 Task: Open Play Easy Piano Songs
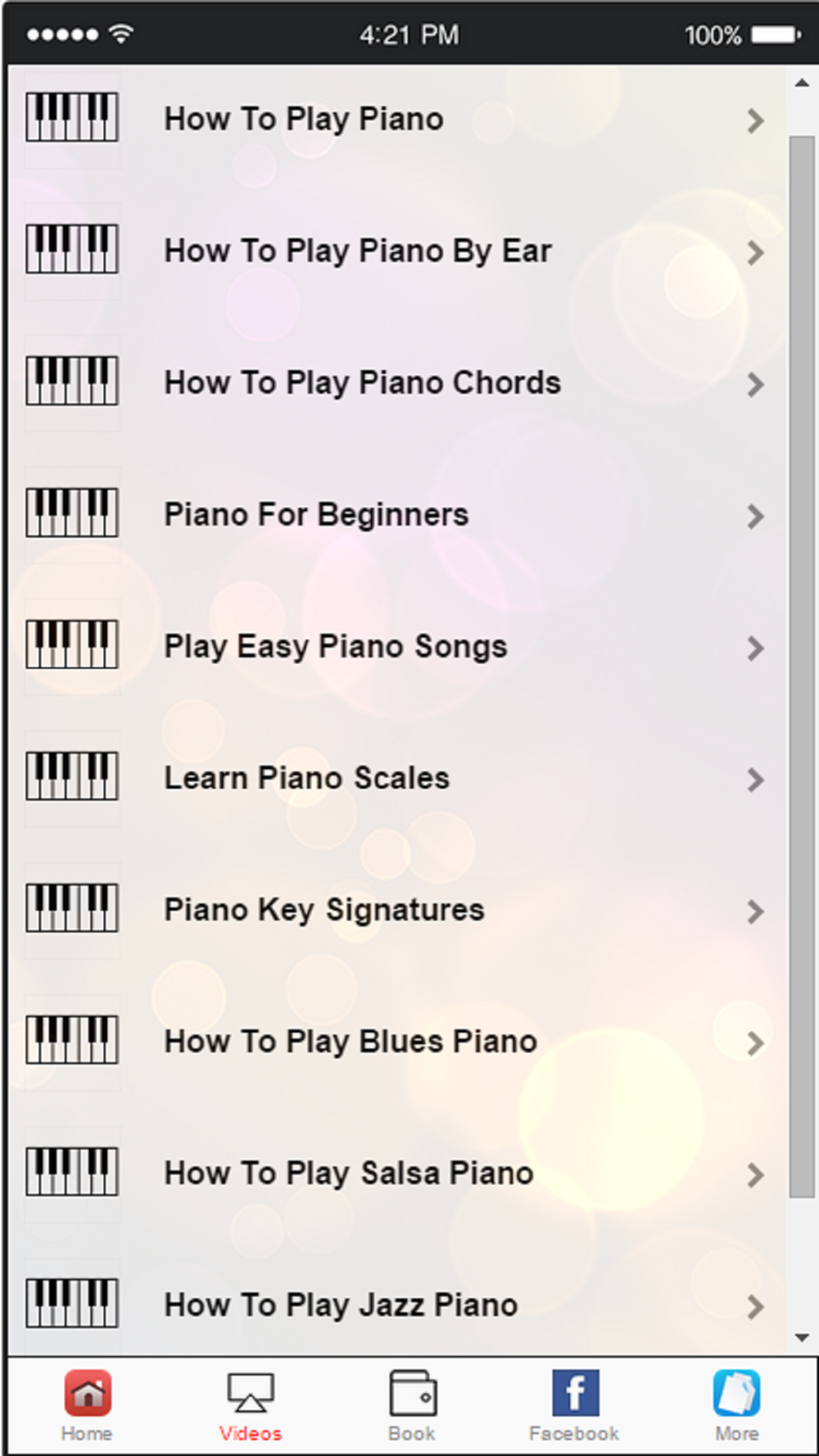[x=396, y=647]
